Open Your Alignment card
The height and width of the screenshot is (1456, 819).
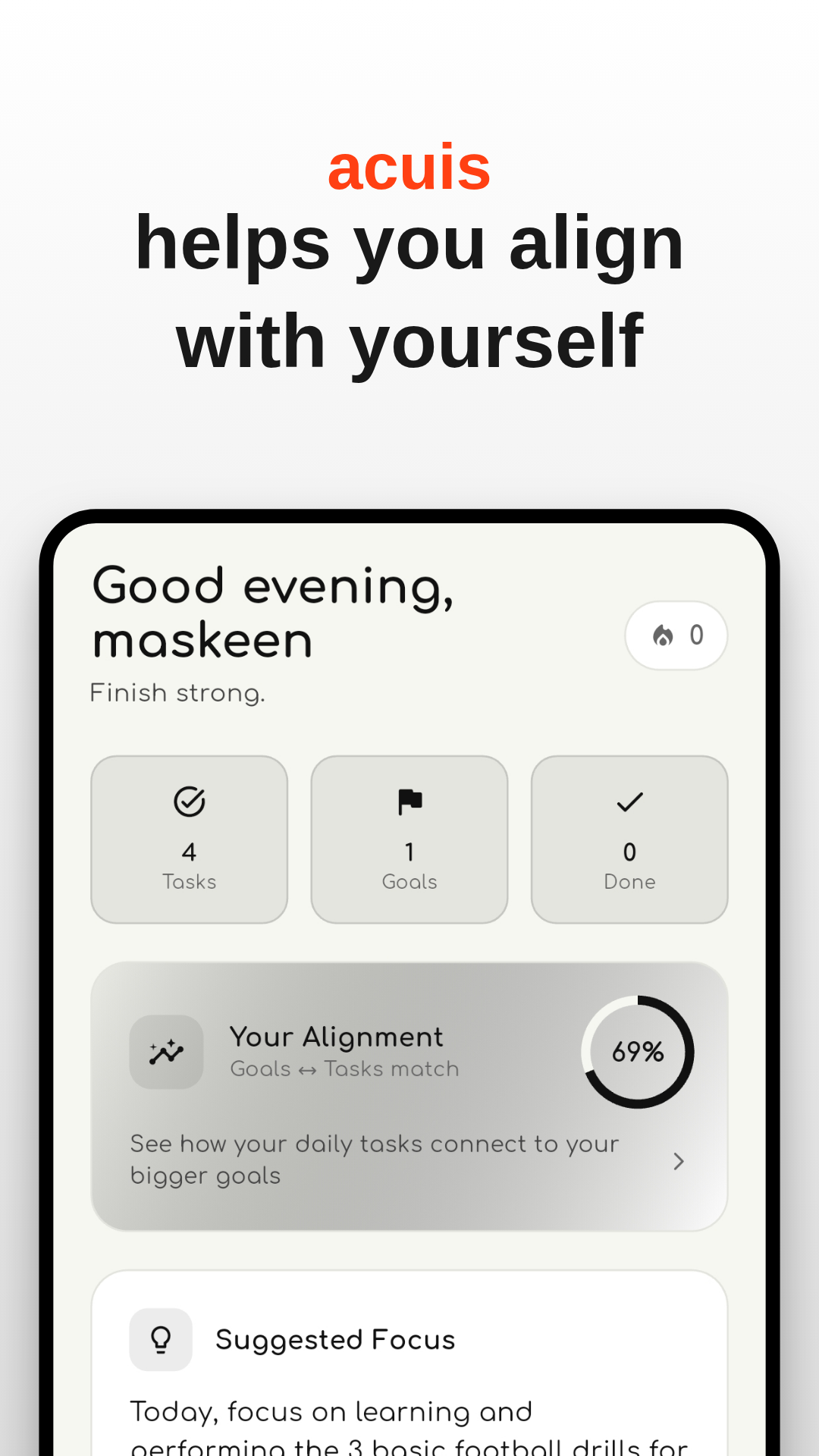click(x=409, y=1094)
